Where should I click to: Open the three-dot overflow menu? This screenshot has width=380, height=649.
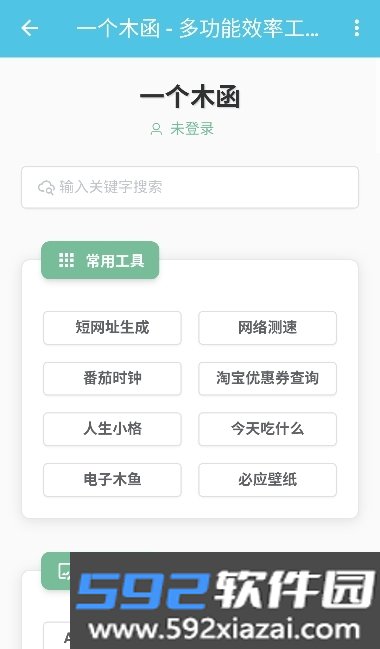coord(357,29)
